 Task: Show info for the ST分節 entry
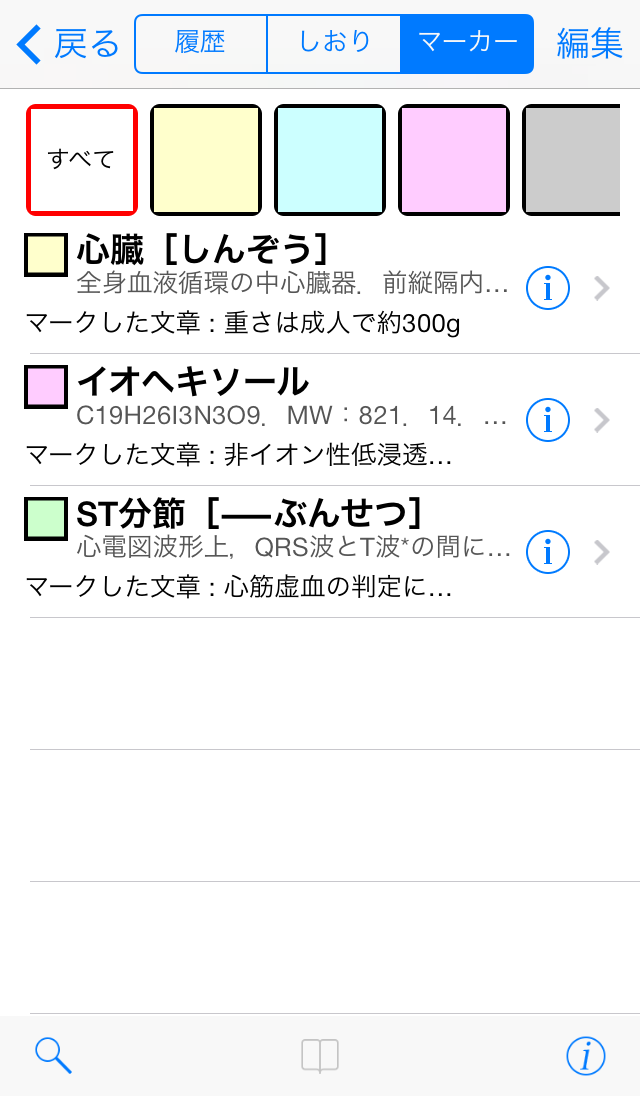click(548, 552)
